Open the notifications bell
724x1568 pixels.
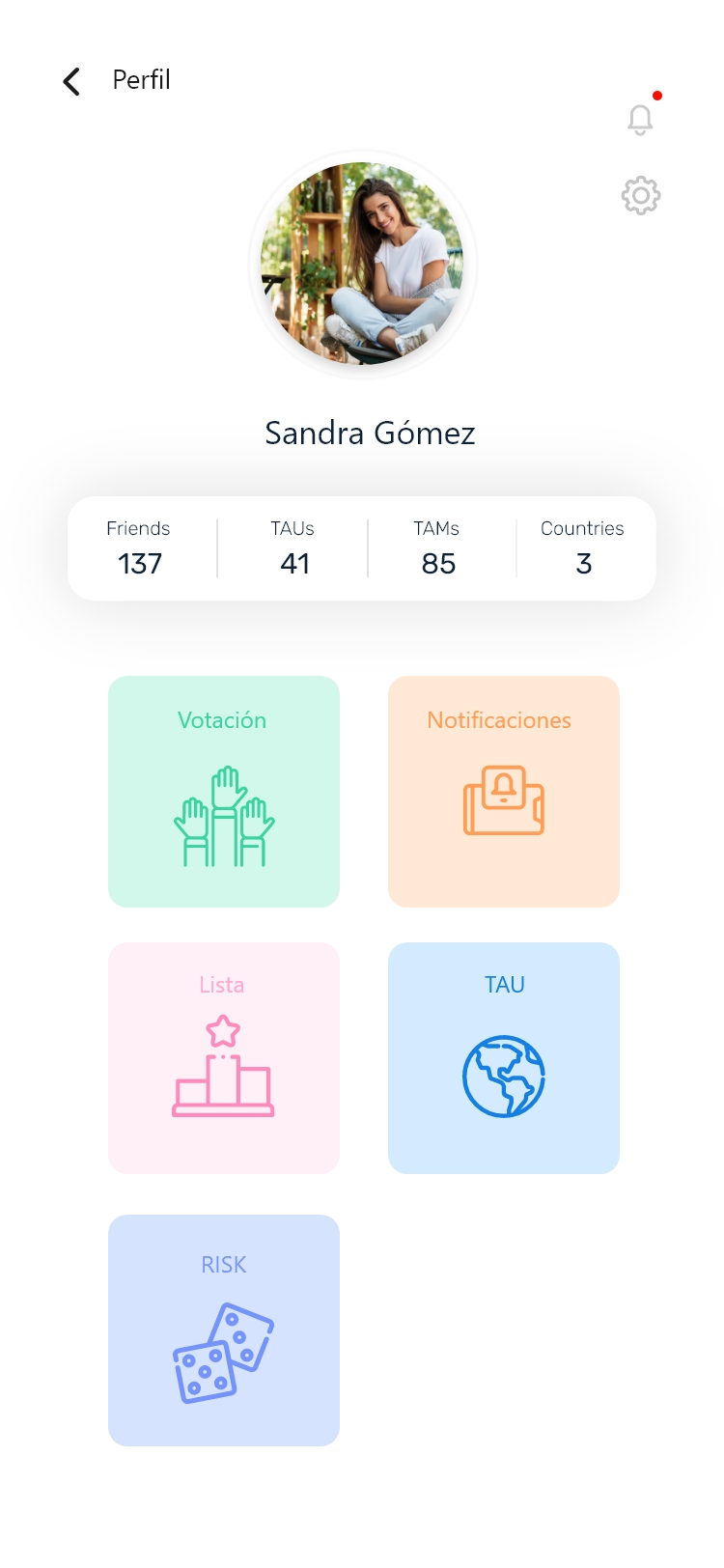[640, 120]
